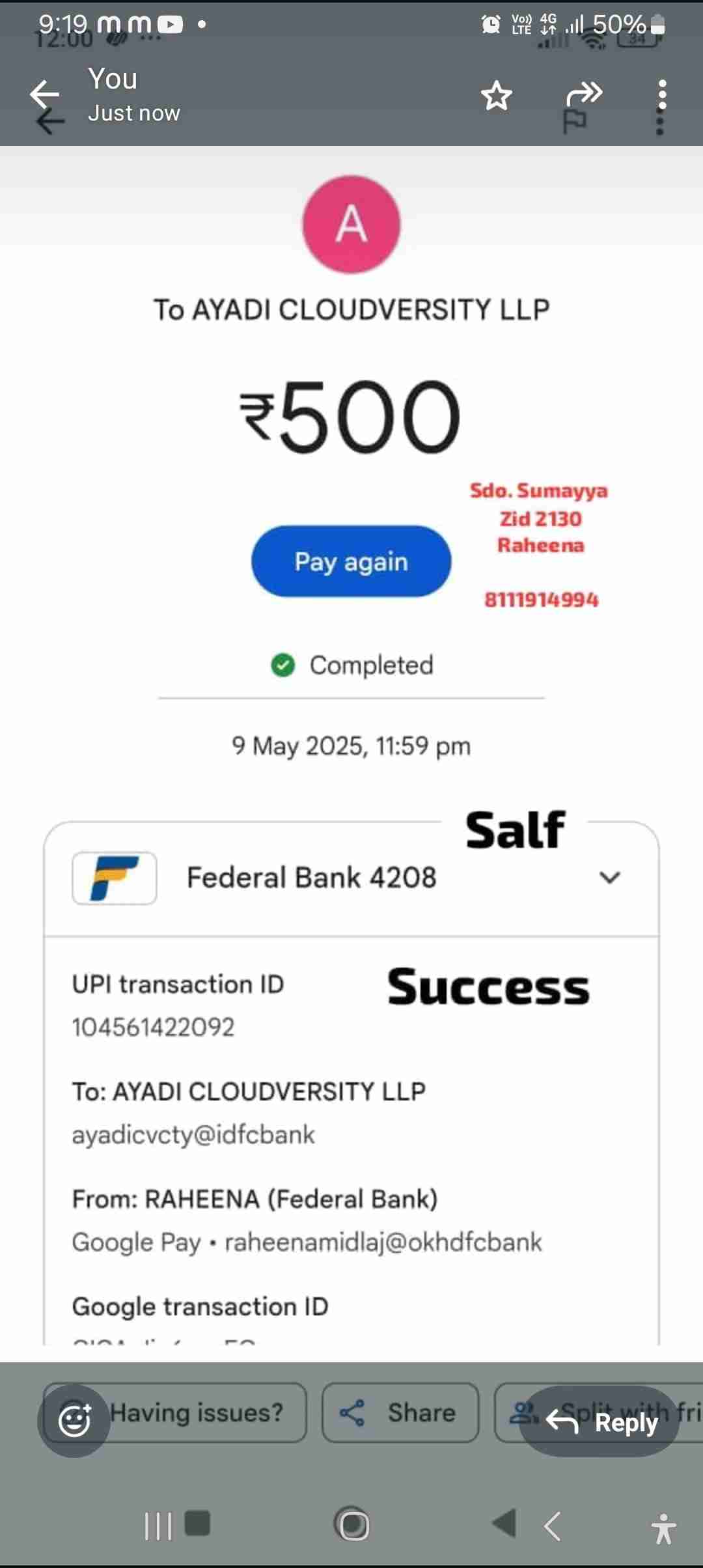The image size is (703, 1568).
Task: Go back from the image viewer
Action: [x=44, y=94]
